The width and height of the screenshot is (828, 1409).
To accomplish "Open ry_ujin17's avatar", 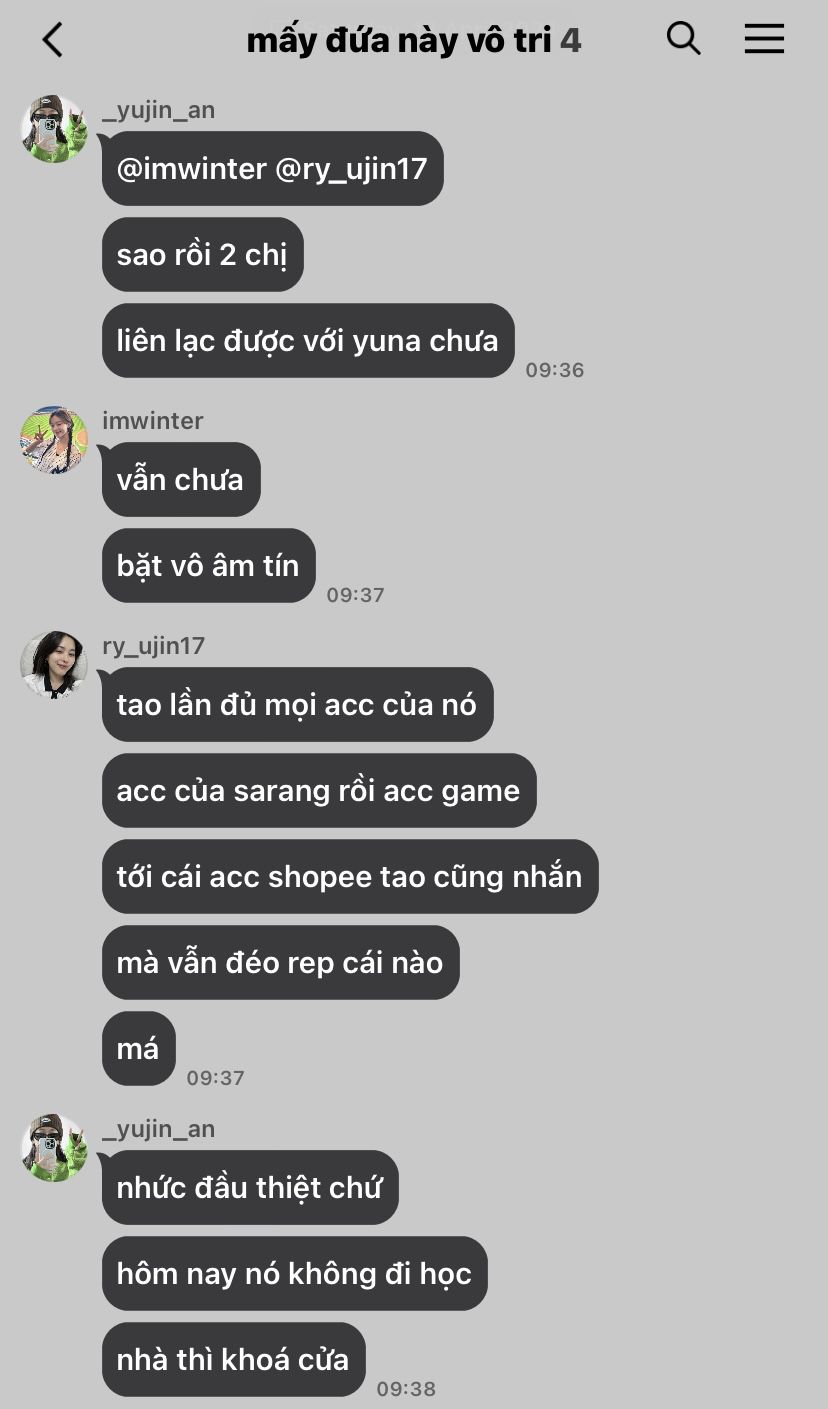I will [x=54, y=665].
